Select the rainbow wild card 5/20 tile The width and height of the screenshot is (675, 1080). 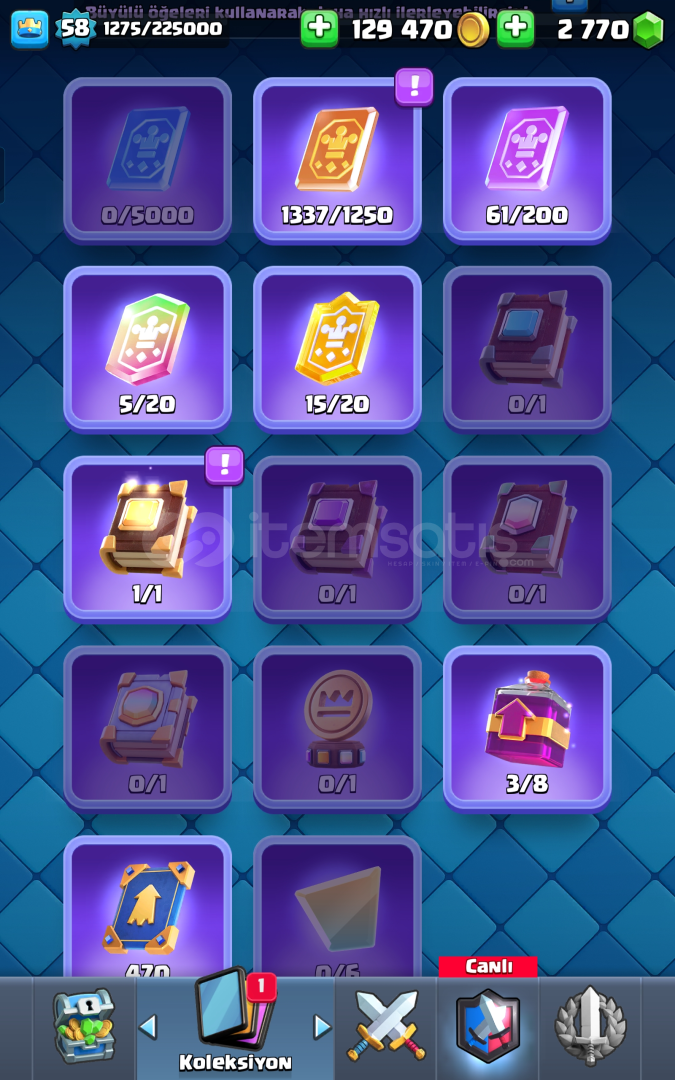147,347
